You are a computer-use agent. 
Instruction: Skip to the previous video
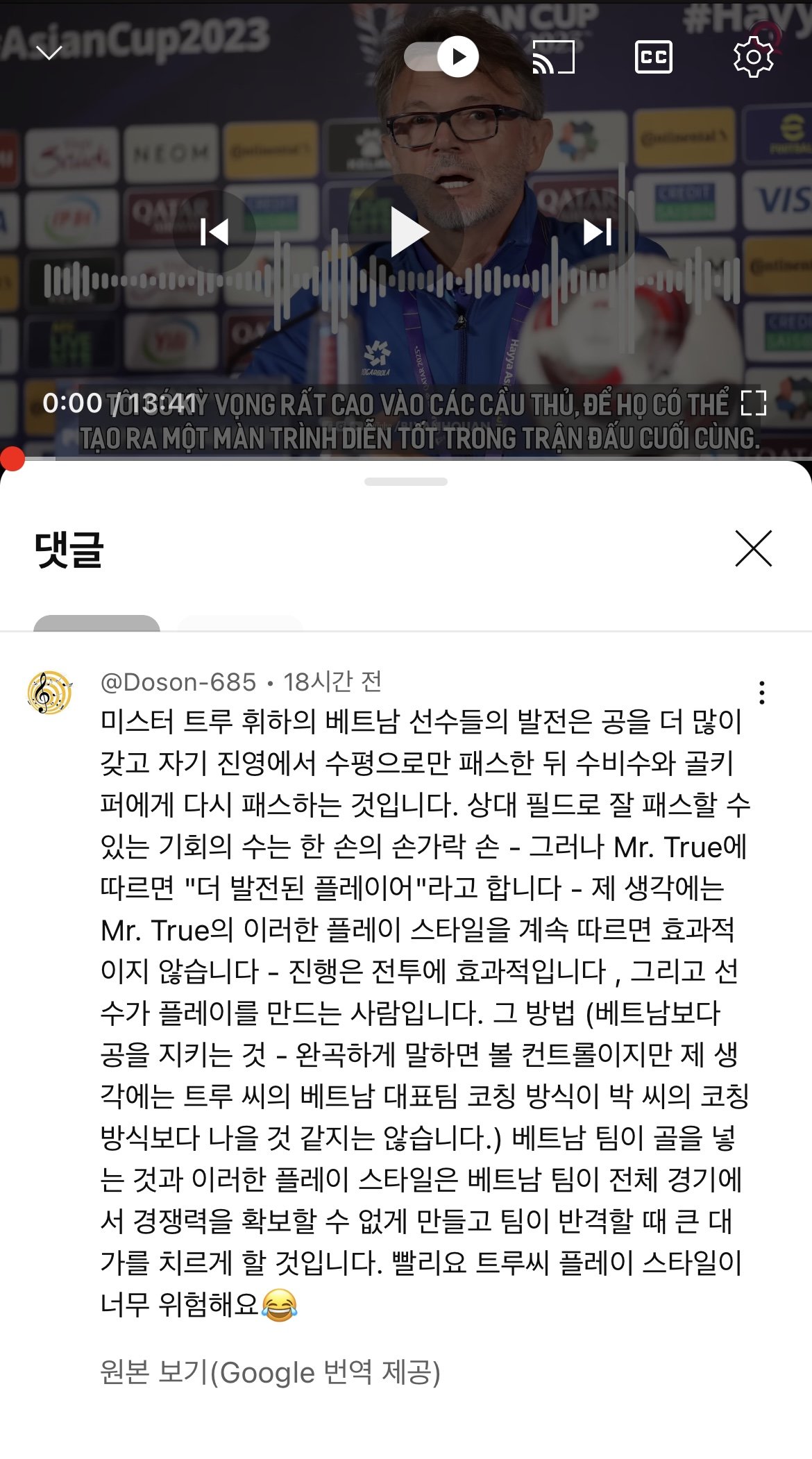pyautogui.click(x=214, y=232)
